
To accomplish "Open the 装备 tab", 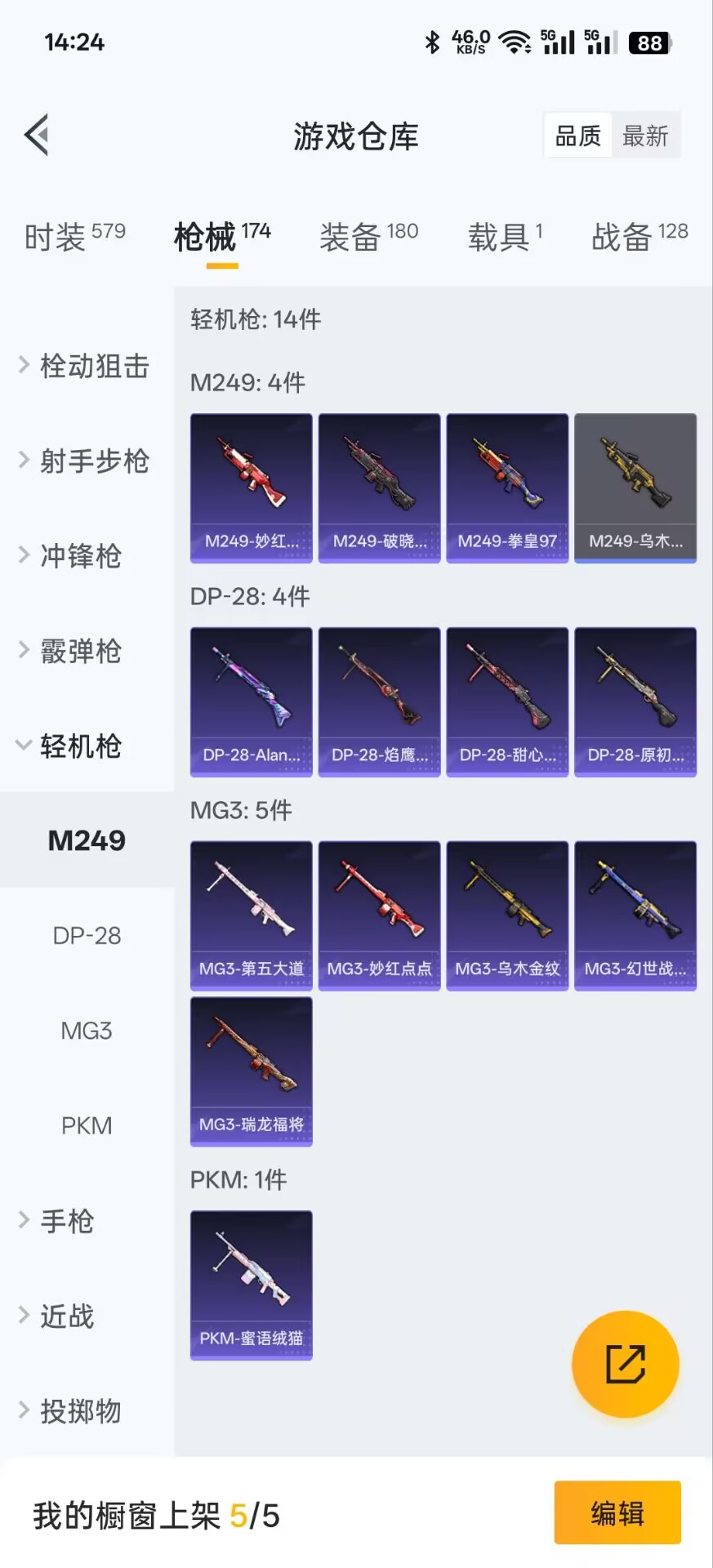I will (368, 237).
